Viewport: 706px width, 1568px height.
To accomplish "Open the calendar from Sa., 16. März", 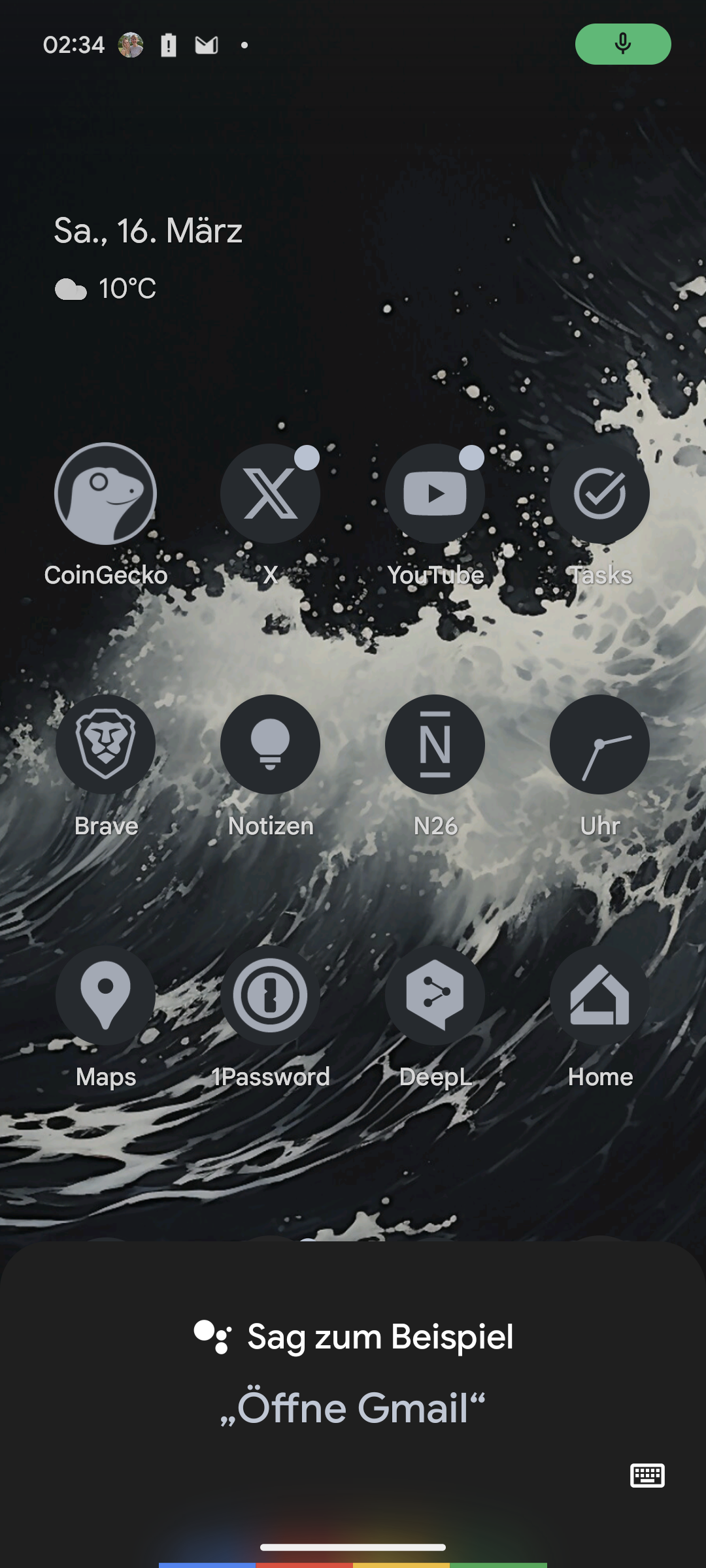I will 148,231.
